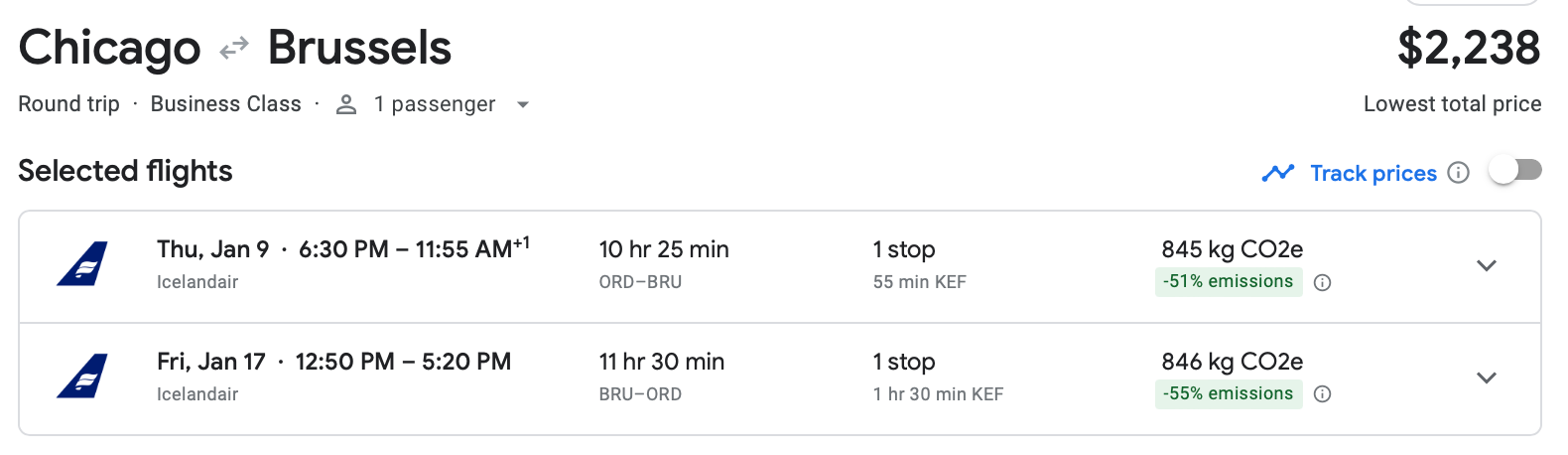Screen dimensions: 1568x455
Task: Enable the Track prices switch
Action: tap(1514, 171)
